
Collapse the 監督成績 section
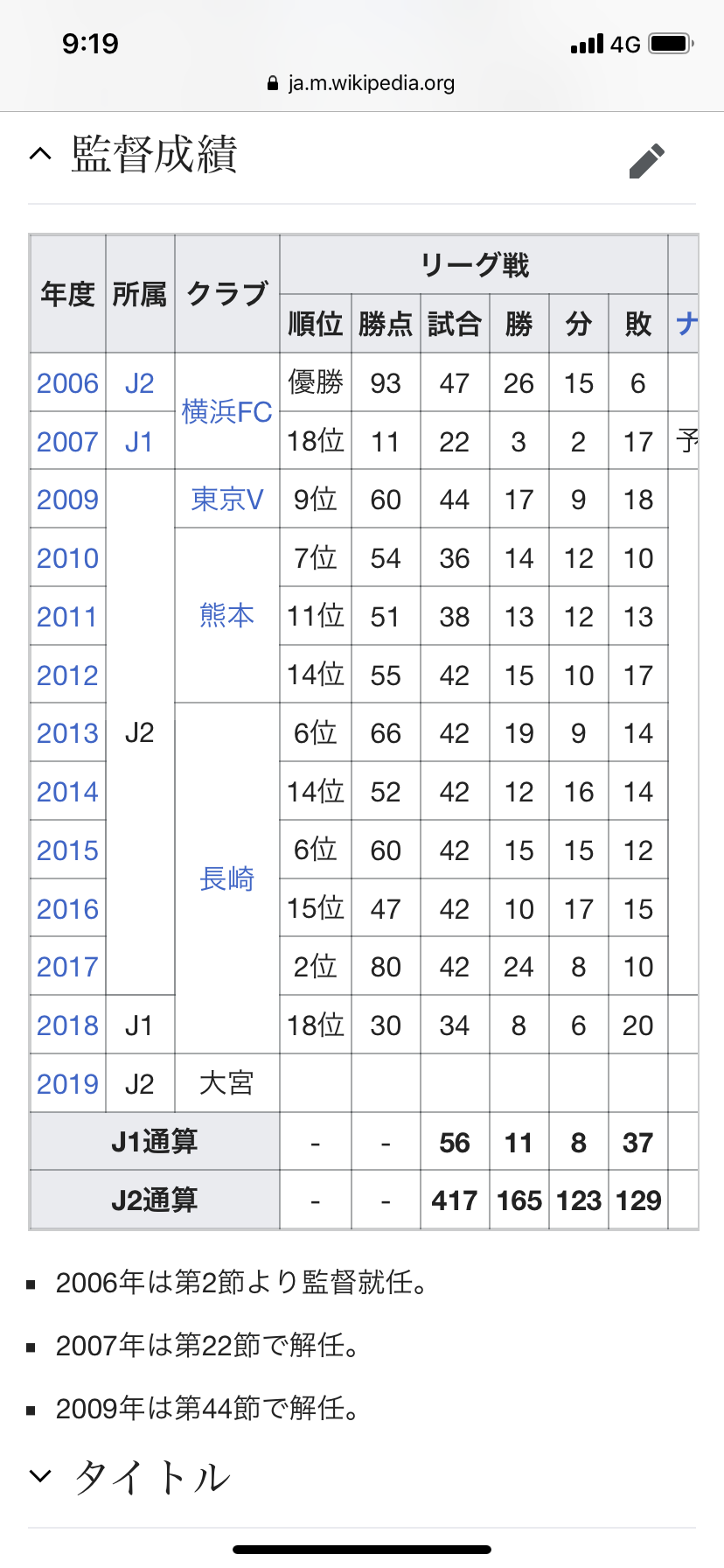coord(40,155)
